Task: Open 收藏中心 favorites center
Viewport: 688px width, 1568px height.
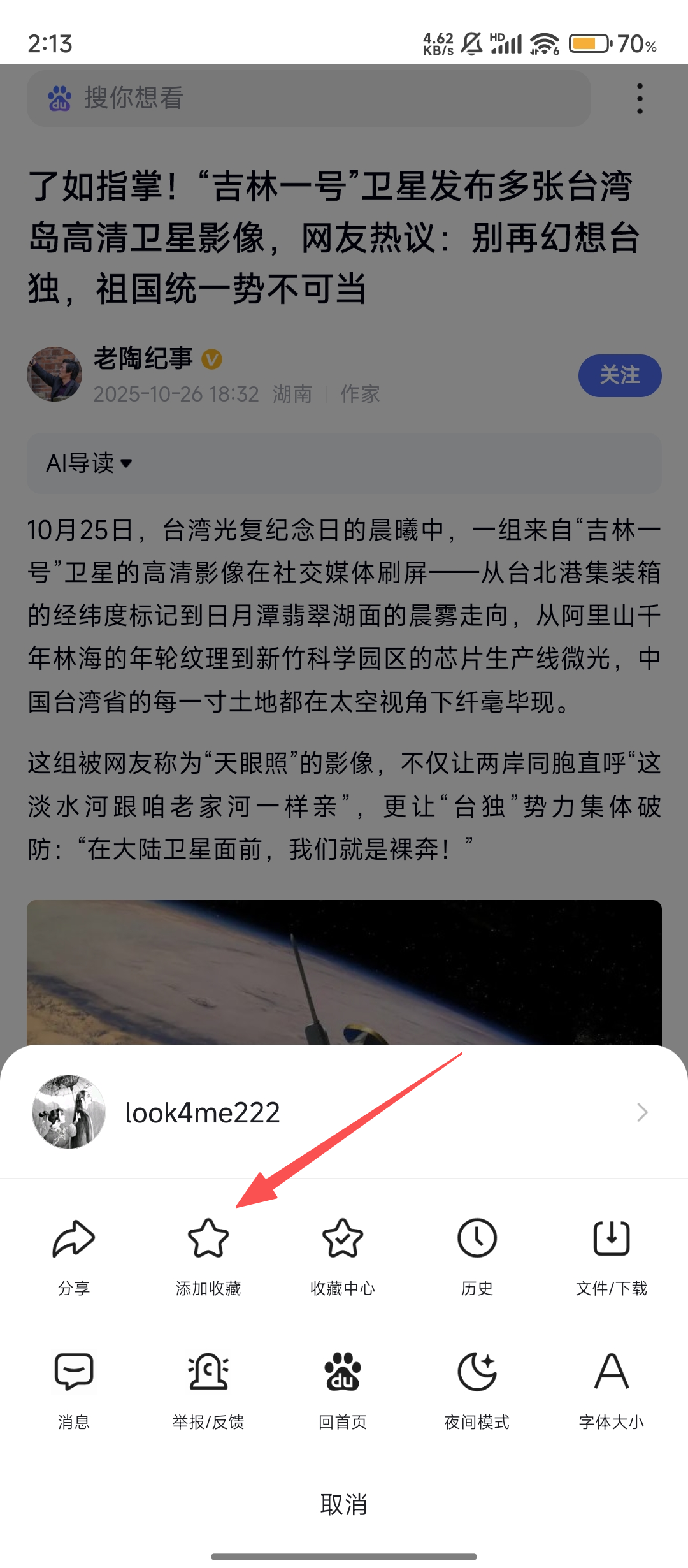Action: tap(343, 1252)
